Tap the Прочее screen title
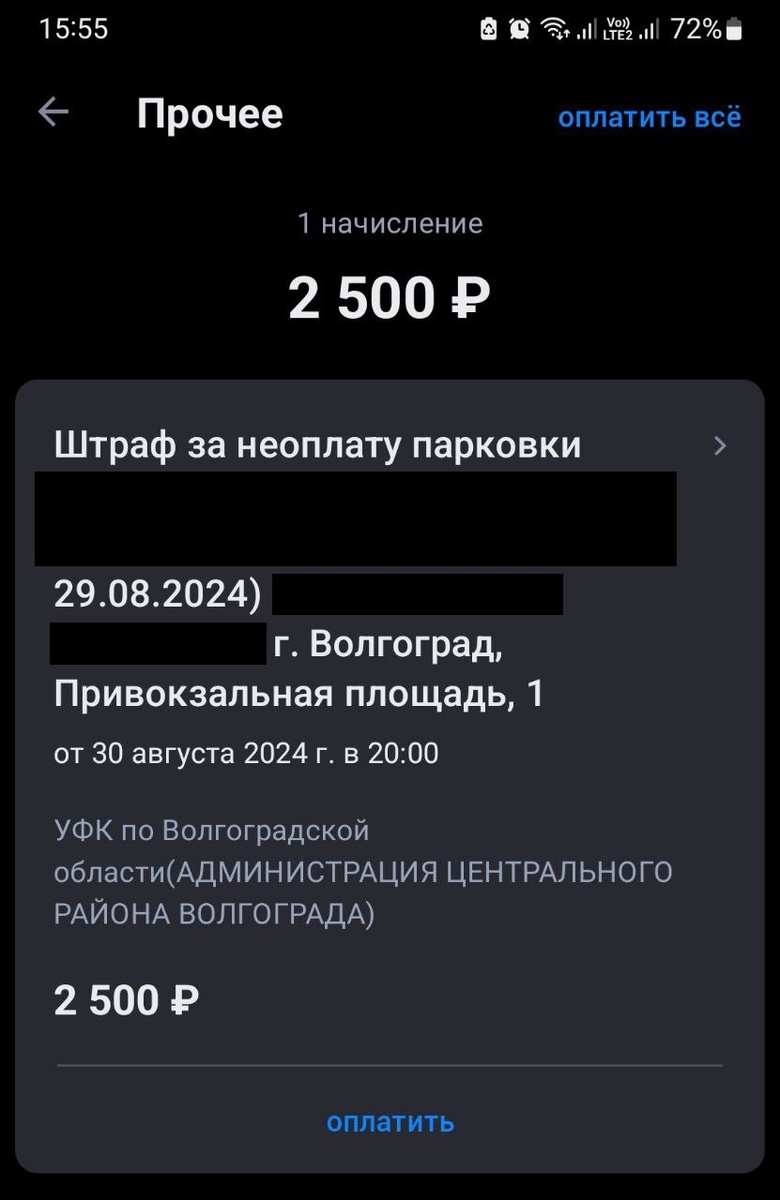 coord(211,114)
